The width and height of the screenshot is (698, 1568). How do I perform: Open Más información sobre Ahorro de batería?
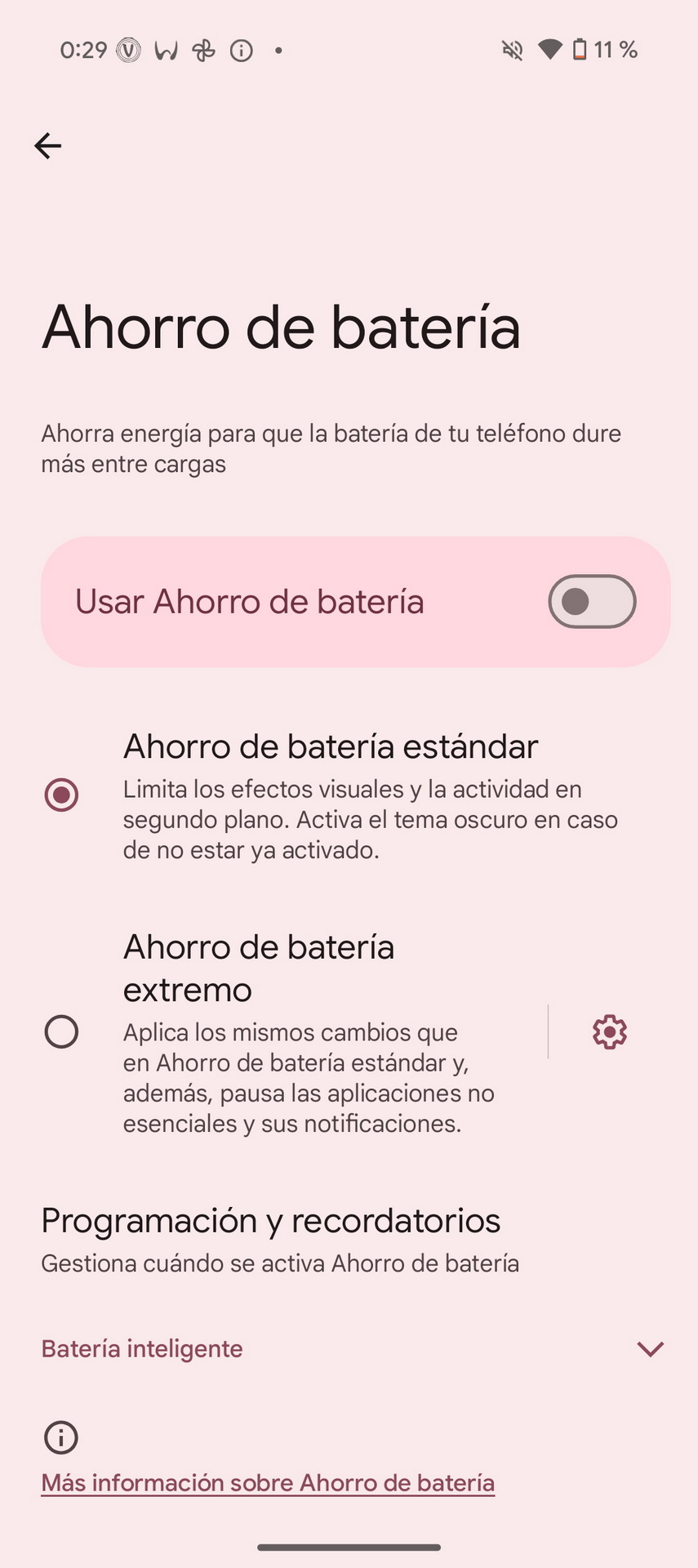[268, 1483]
